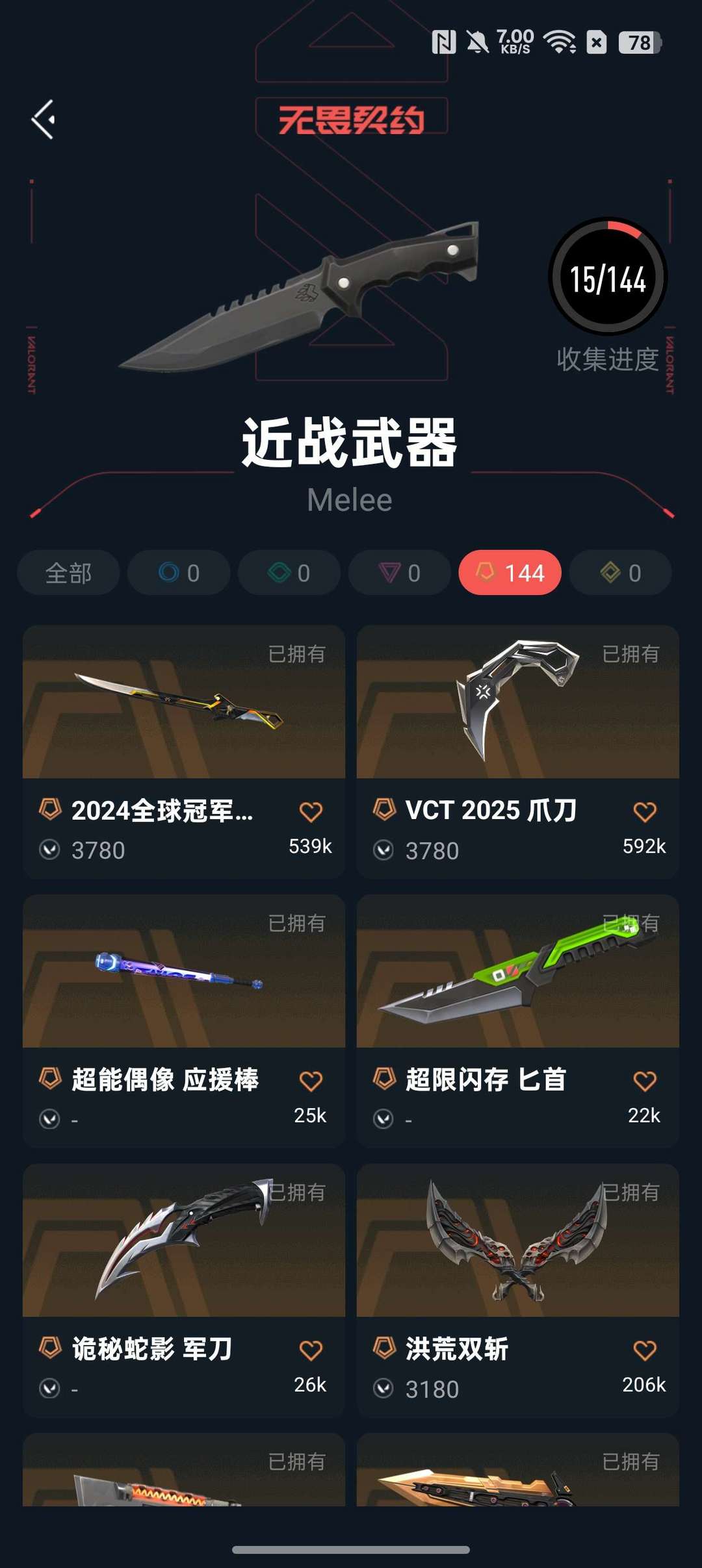The image size is (702, 1568).
Task: Open the 诡秘蛇影 军刀 card
Action: 184,1291
